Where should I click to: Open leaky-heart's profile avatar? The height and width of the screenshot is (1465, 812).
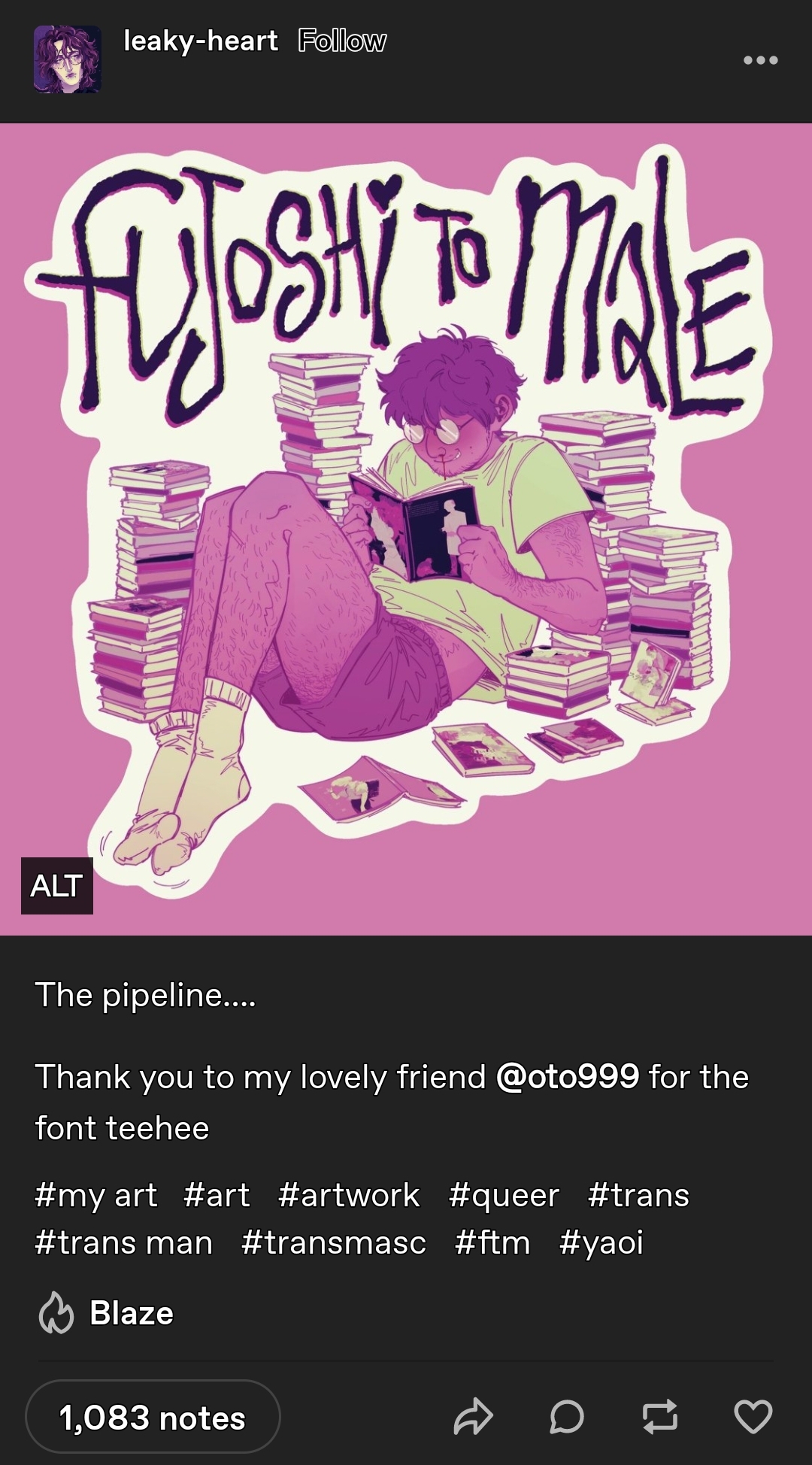coord(68,59)
